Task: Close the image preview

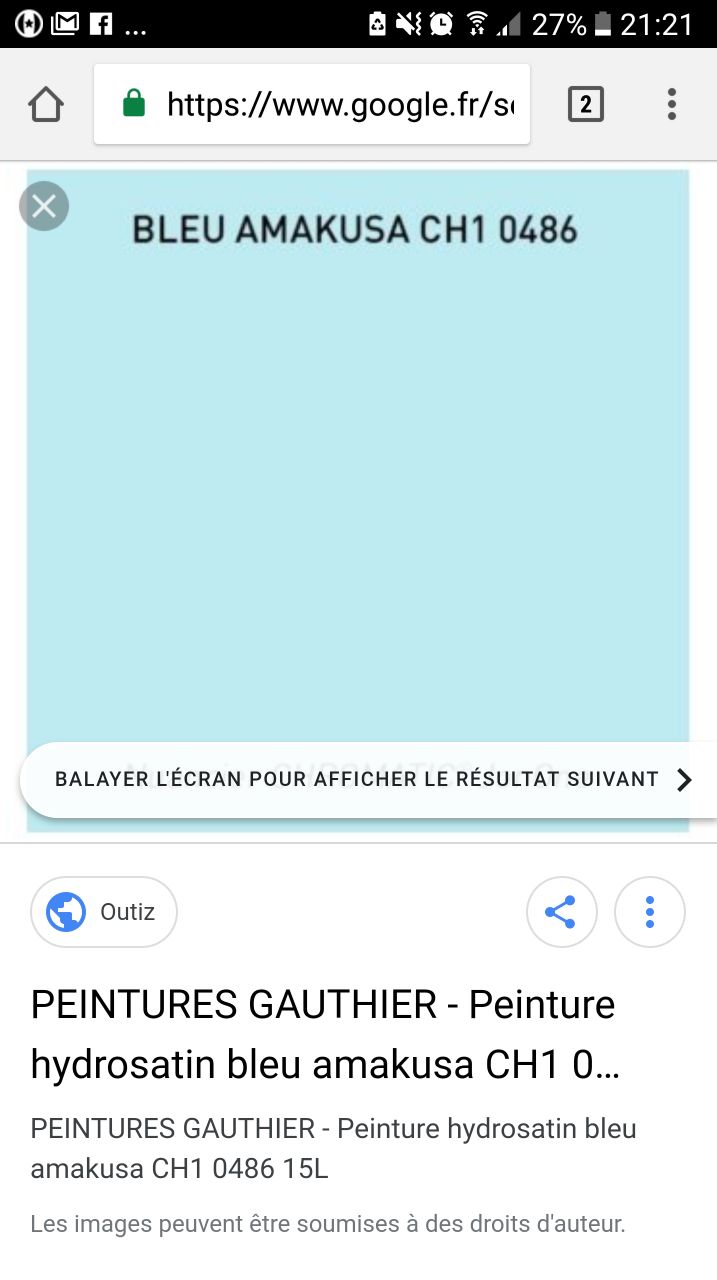Action: point(44,207)
